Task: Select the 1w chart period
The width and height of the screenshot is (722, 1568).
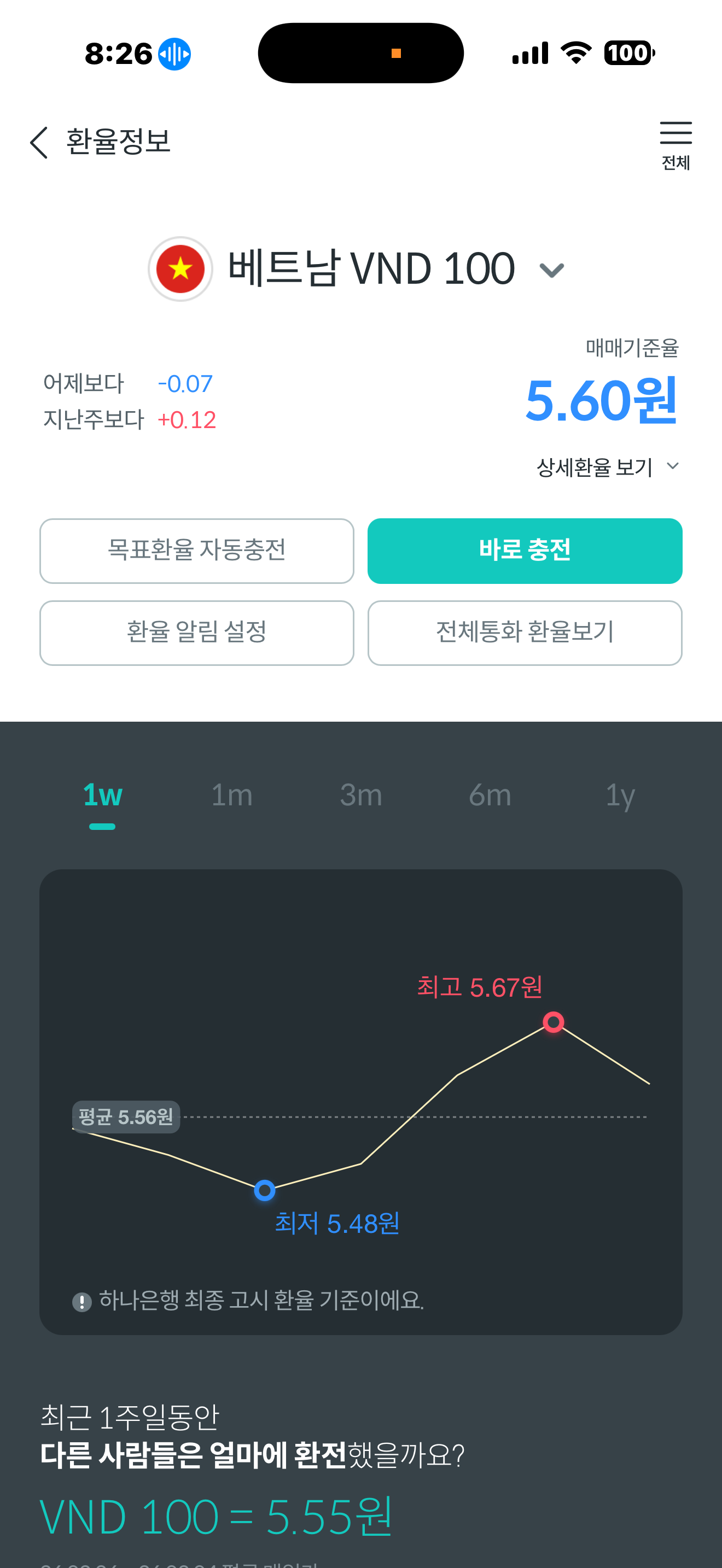Action: coord(102,795)
